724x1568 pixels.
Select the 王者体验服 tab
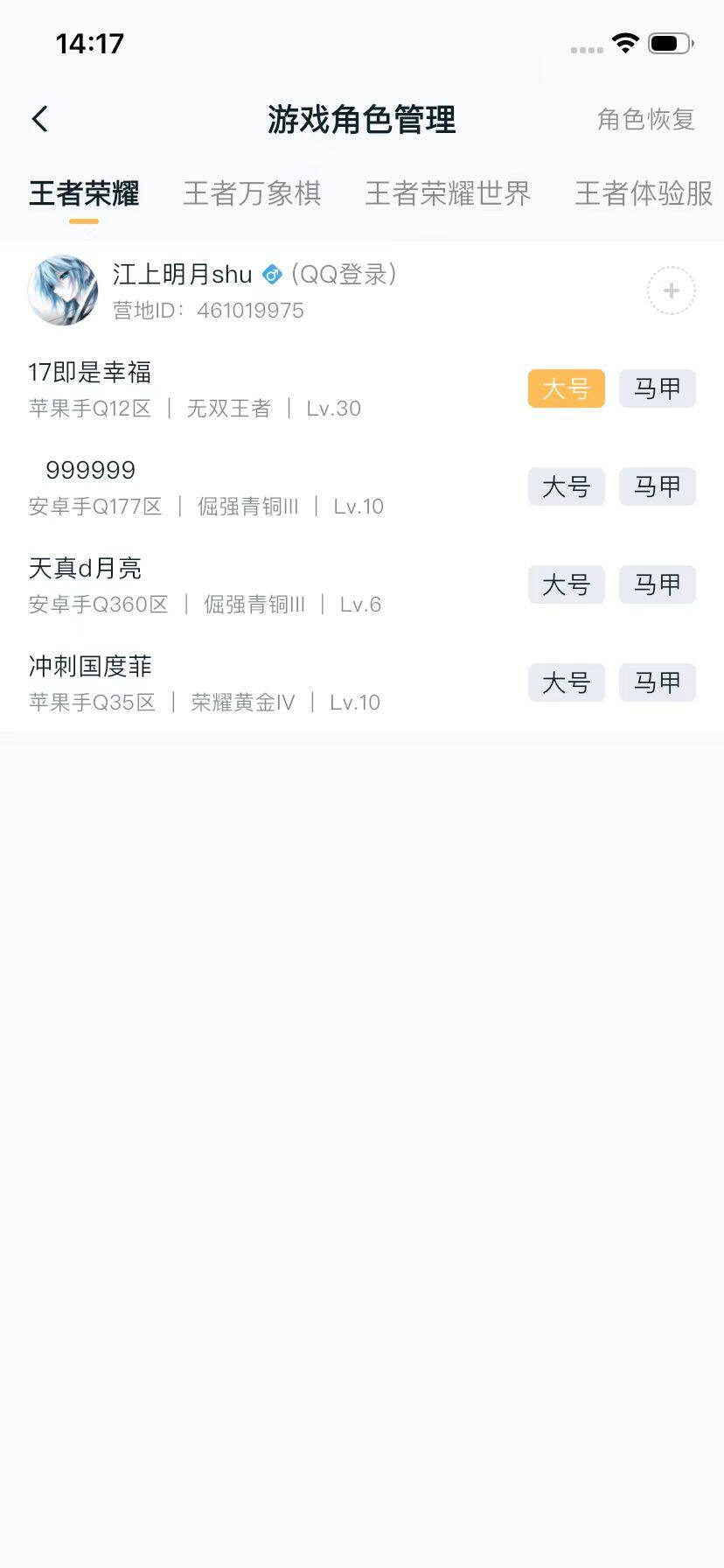(x=643, y=193)
